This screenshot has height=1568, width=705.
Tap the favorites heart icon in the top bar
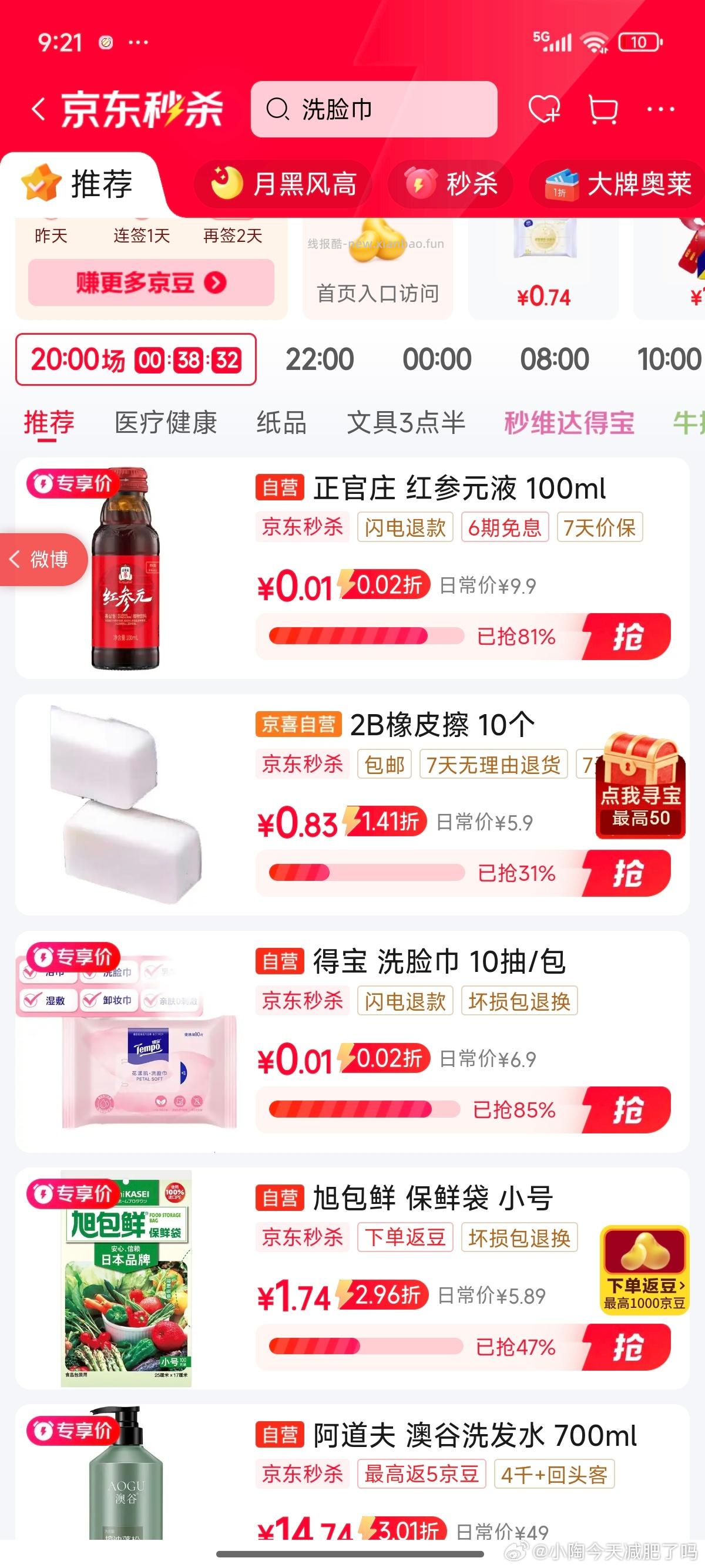click(x=543, y=110)
